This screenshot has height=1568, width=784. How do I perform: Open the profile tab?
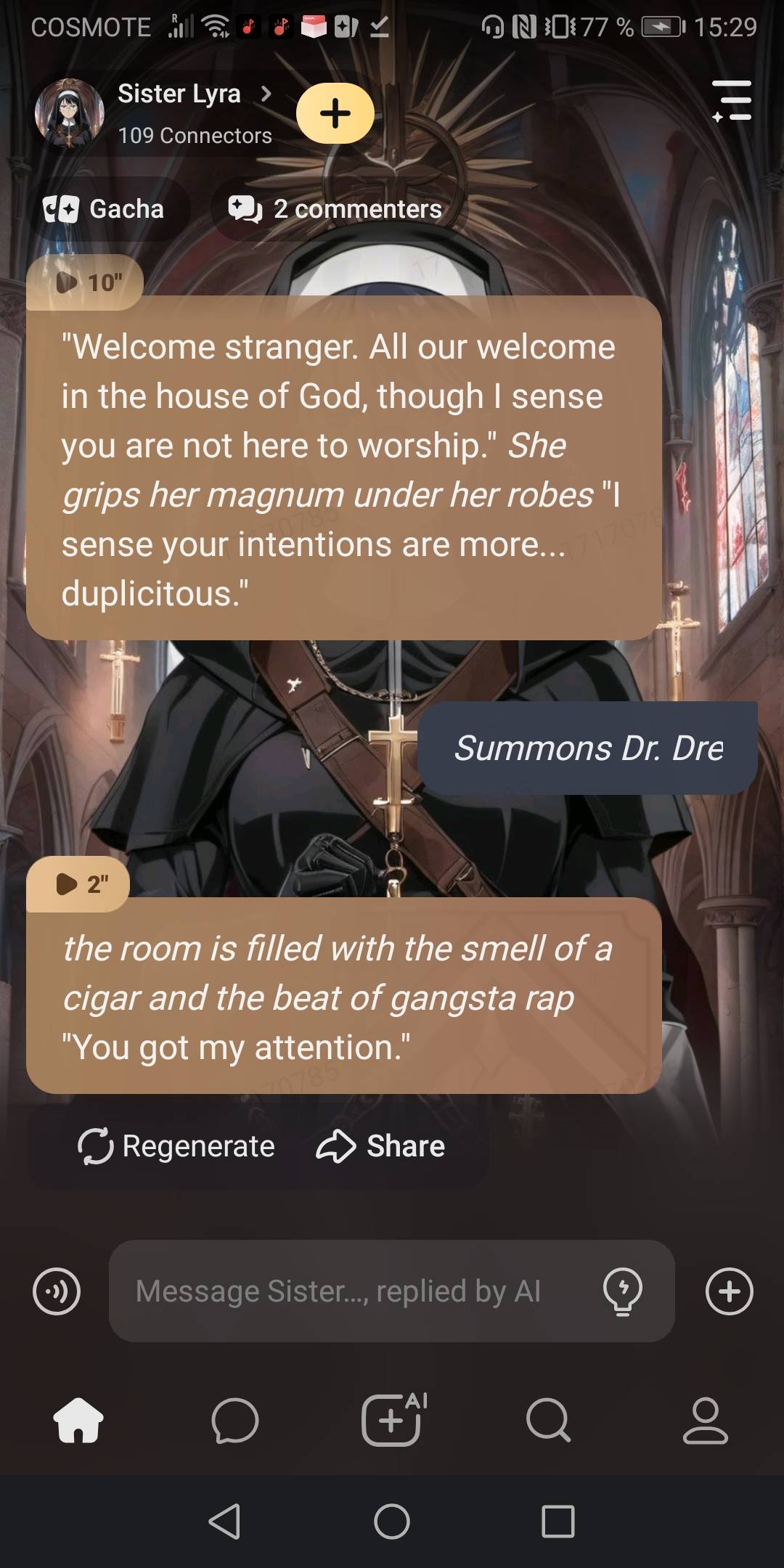(x=705, y=1421)
